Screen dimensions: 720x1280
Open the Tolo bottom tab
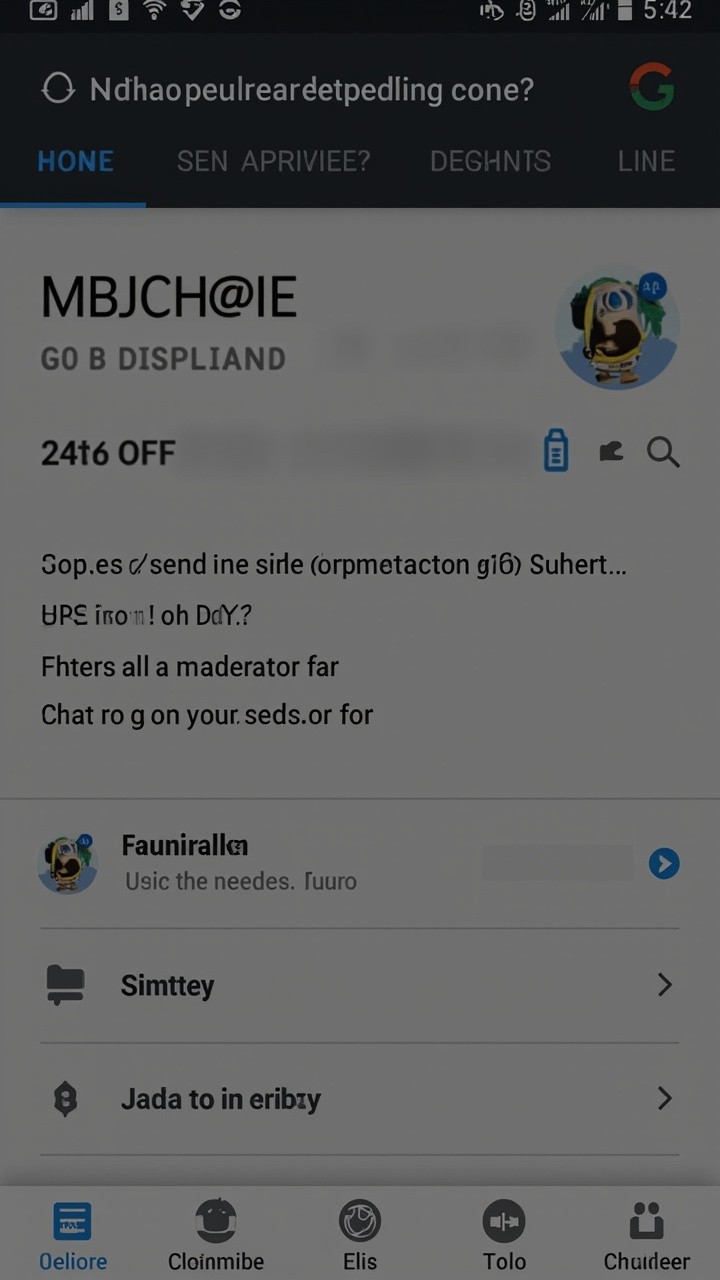[x=504, y=1235]
